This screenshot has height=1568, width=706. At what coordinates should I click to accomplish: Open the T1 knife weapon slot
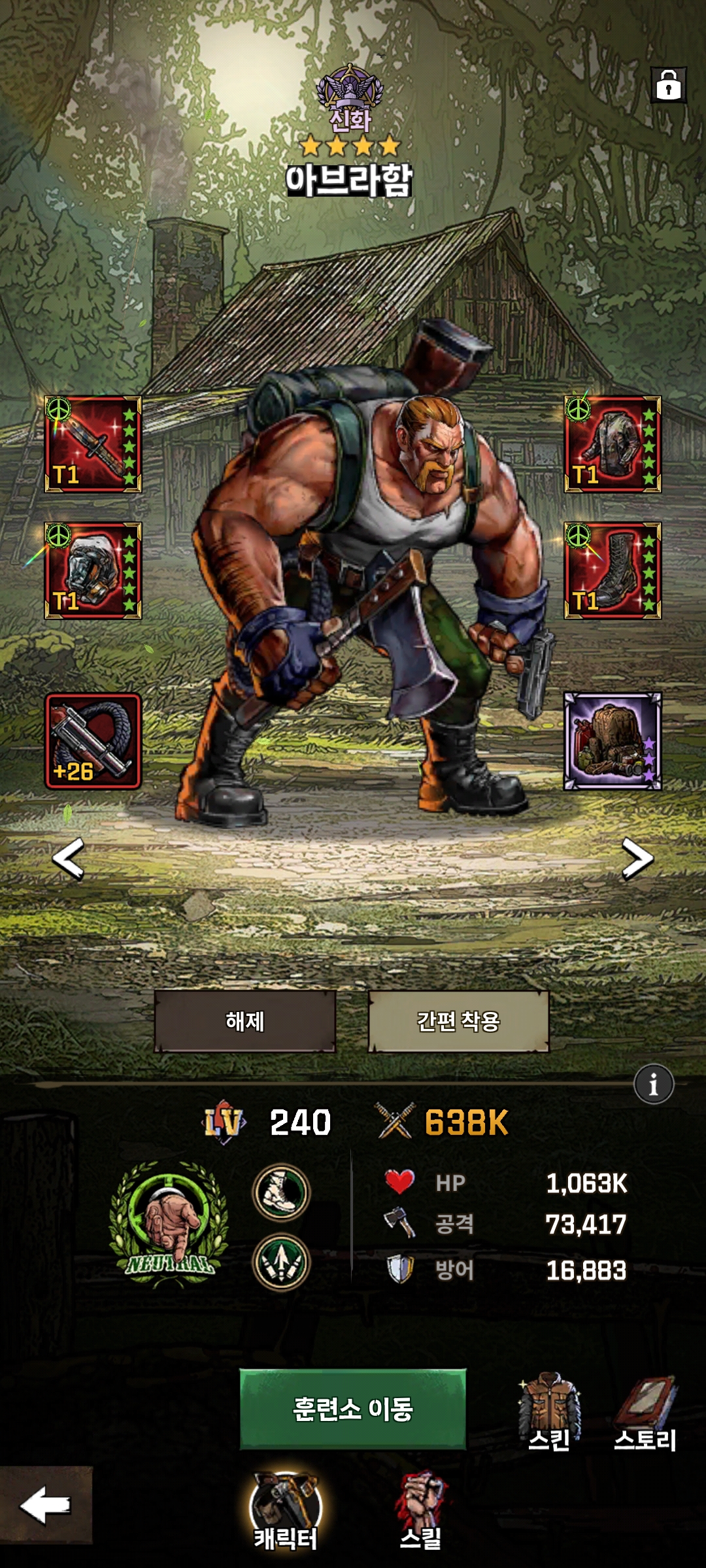pyautogui.click(x=93, y=444)
